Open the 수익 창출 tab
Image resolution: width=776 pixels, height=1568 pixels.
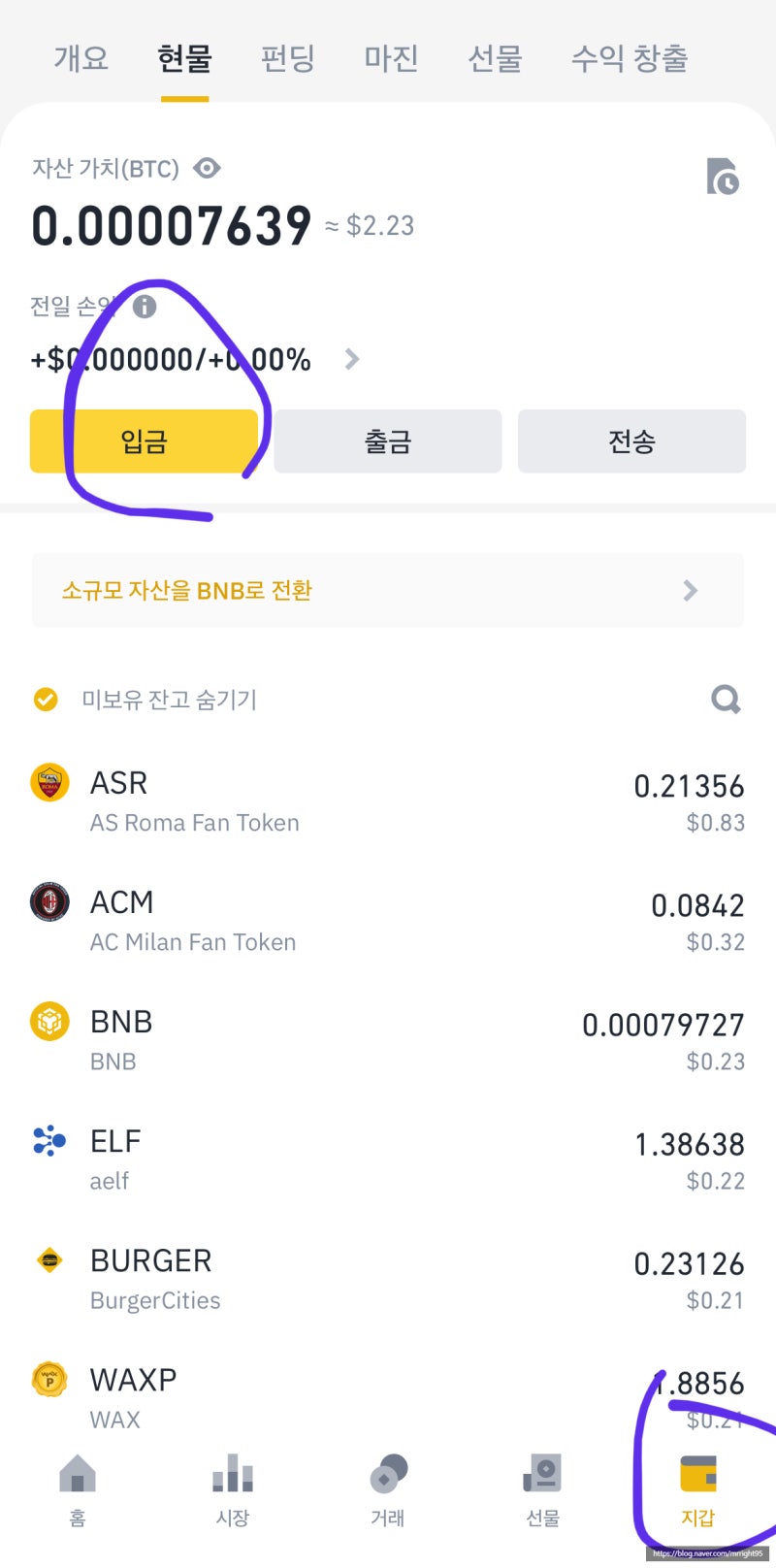(630, 58)
